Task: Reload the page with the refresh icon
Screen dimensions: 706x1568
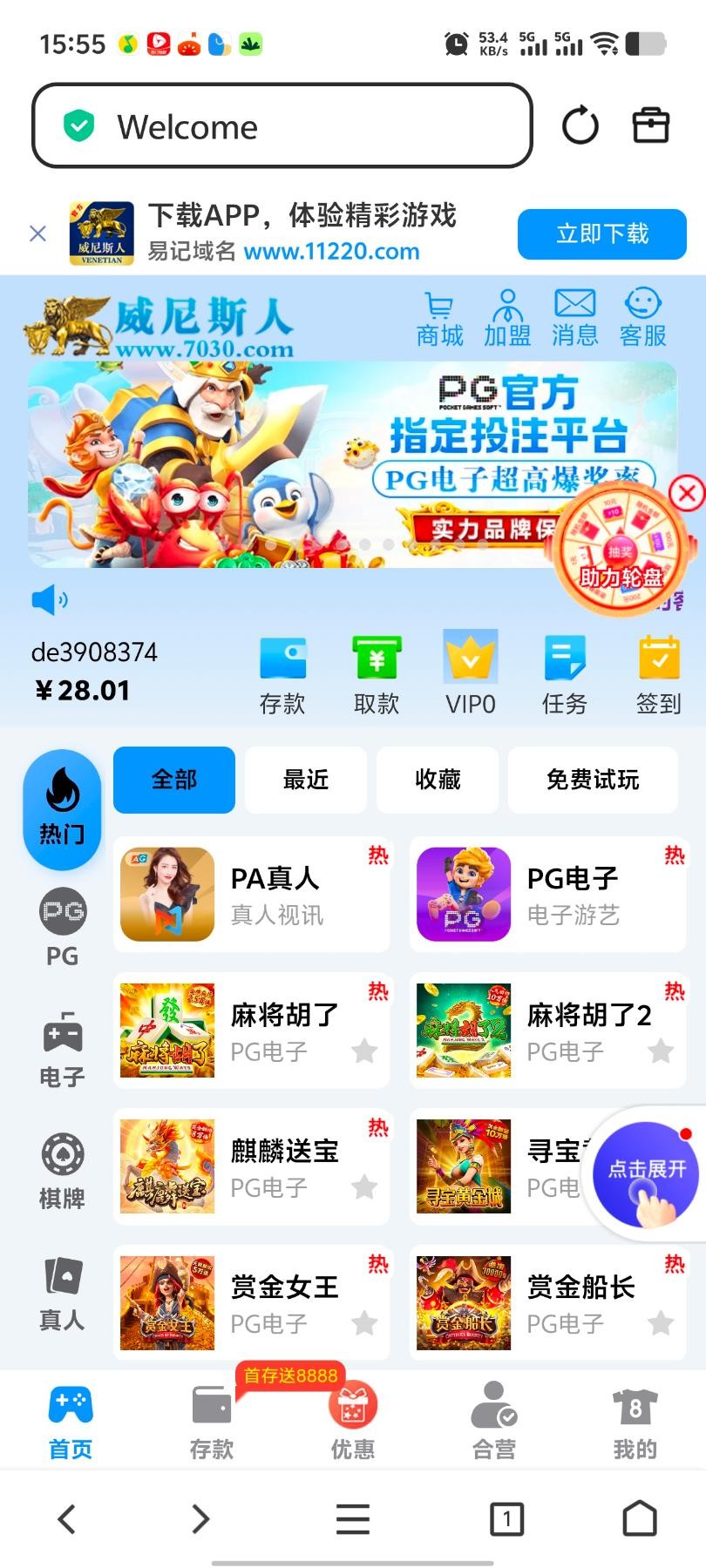Action: click(580, 126)
